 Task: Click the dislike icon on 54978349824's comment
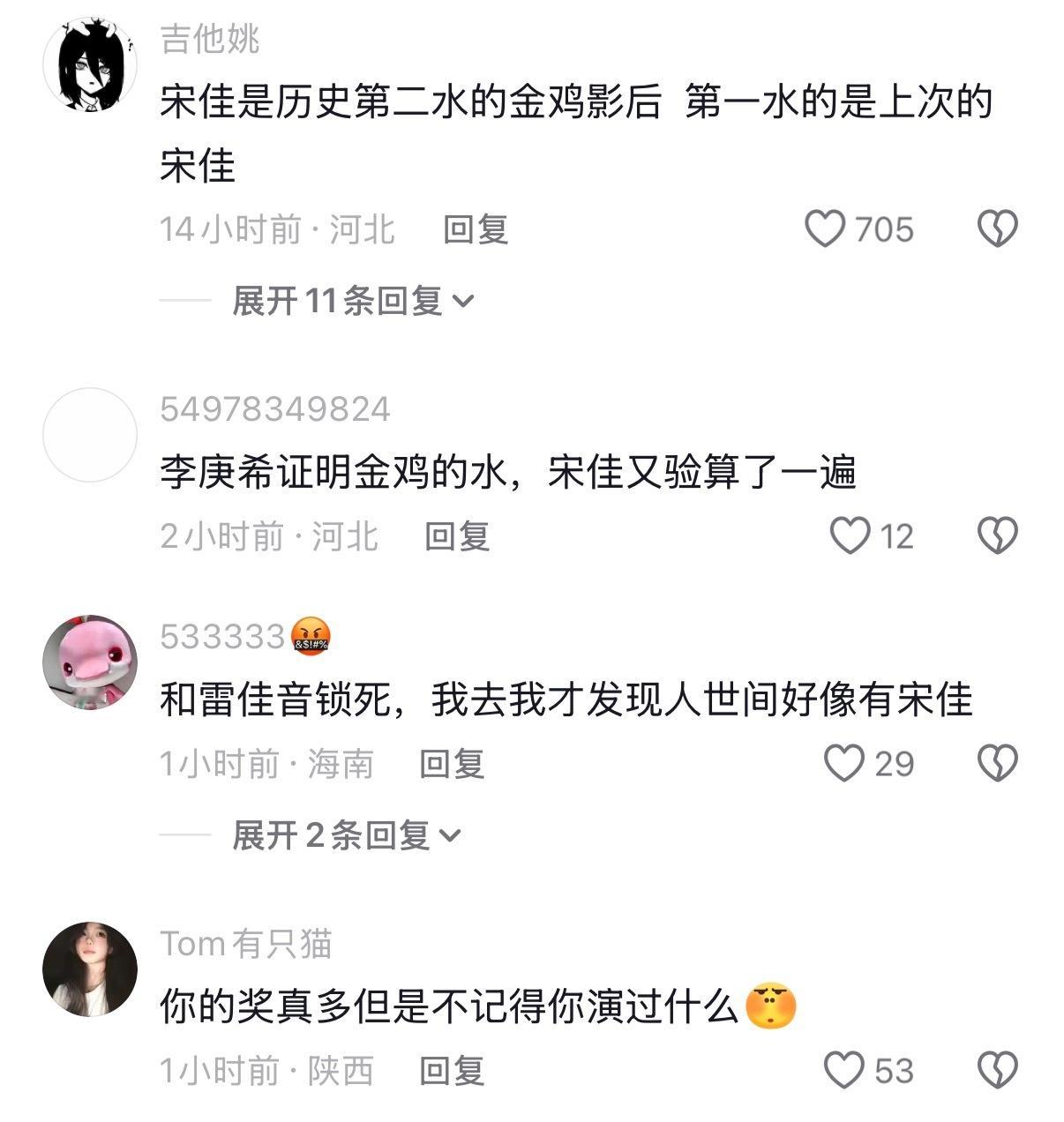click(998, 535)
